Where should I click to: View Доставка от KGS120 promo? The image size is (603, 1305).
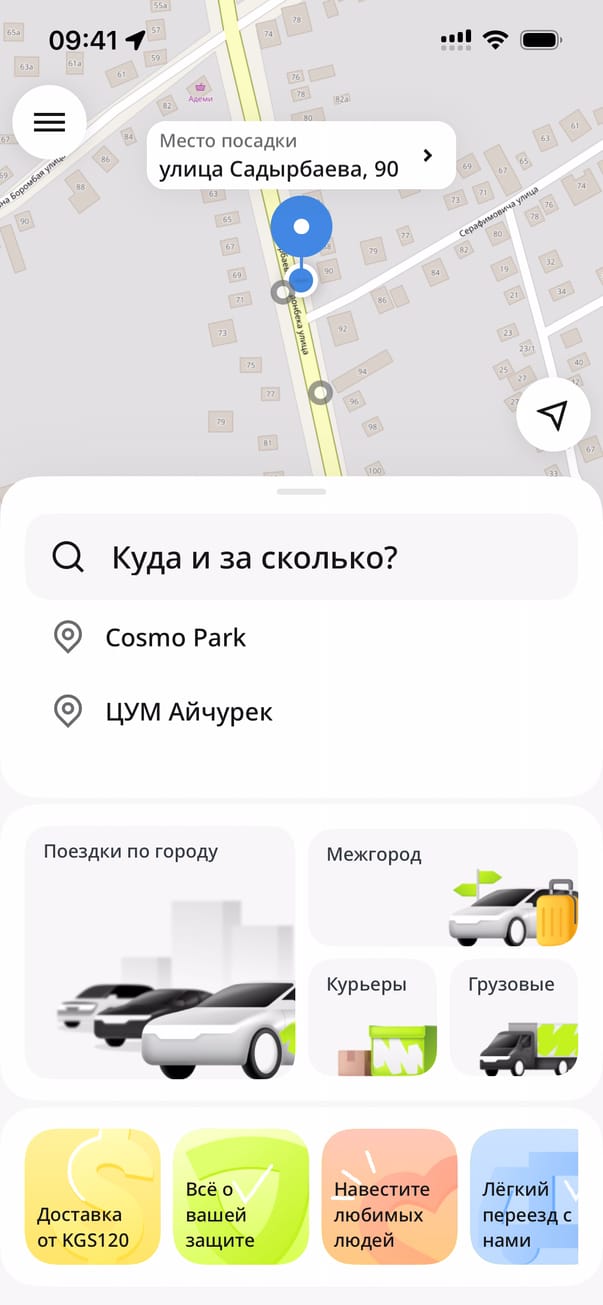[x=92, y=1197]
